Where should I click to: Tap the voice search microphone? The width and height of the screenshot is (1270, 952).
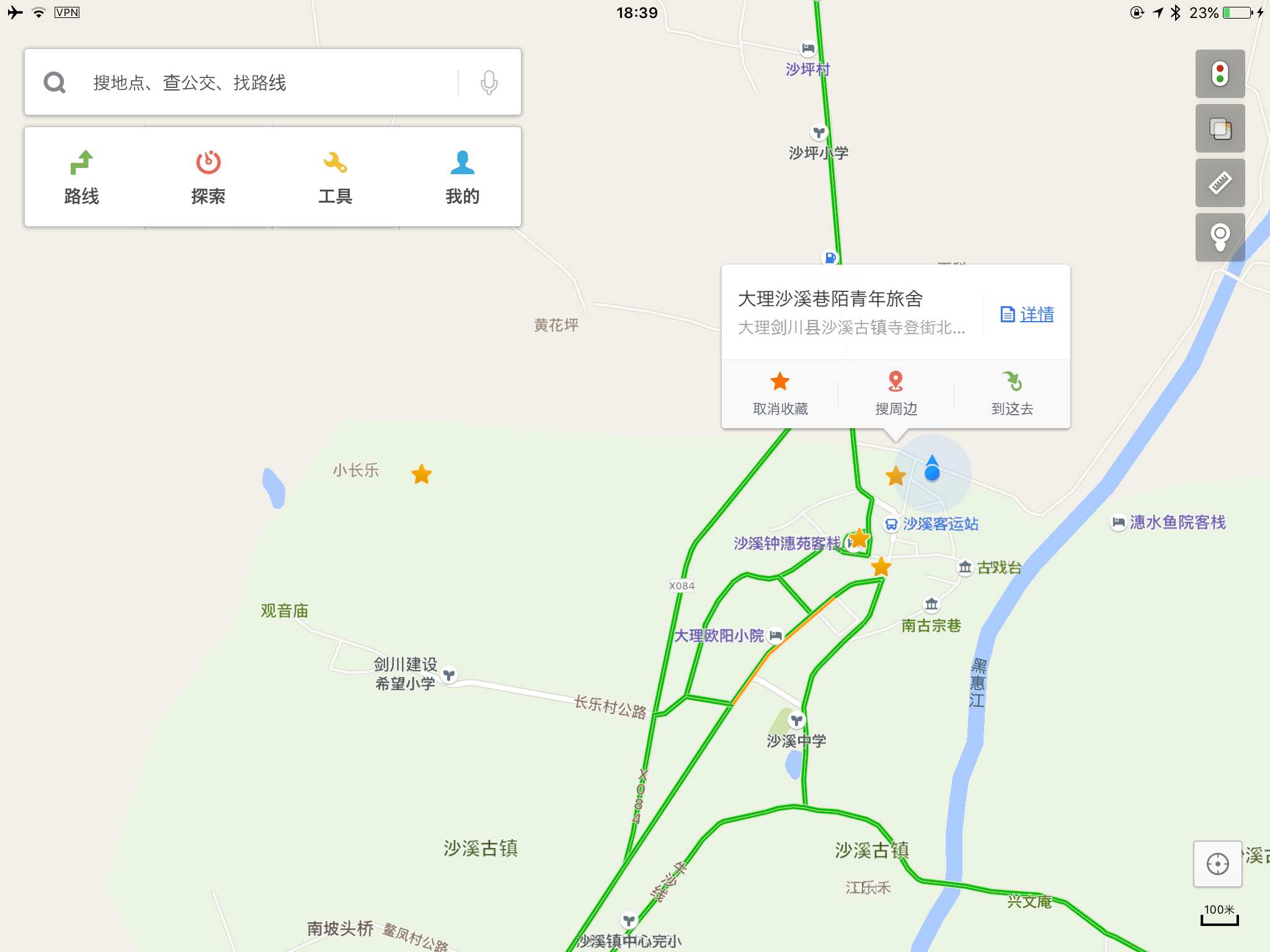pyautogui.click(x=489, y=82)
